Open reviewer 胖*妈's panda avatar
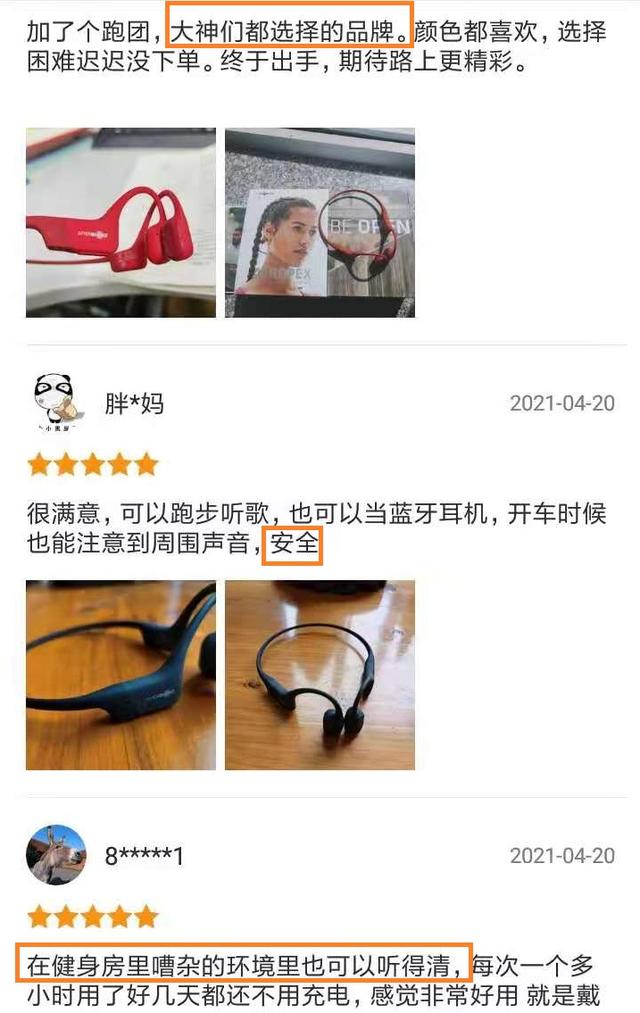 [57, 403]
